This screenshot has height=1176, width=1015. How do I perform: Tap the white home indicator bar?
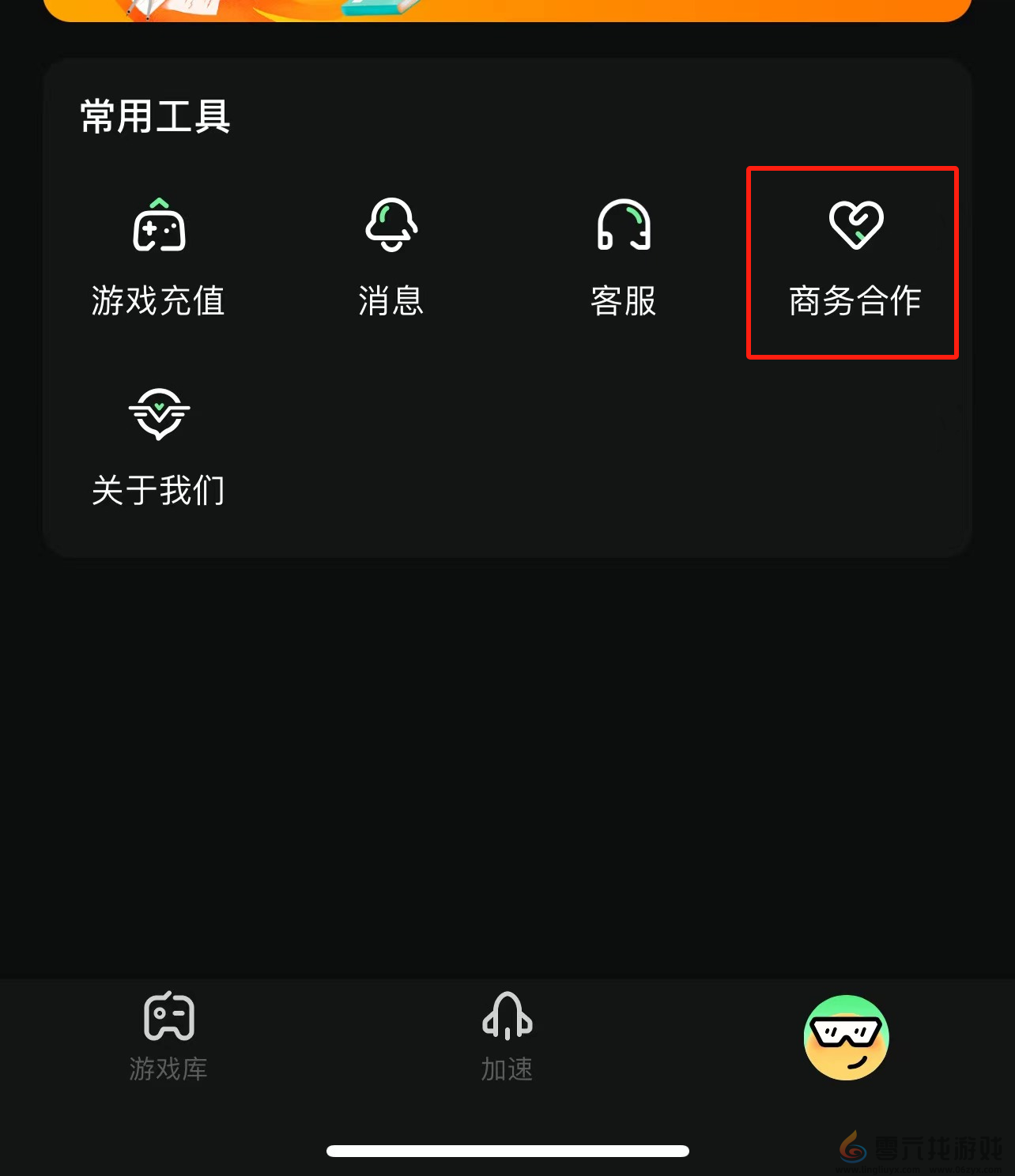point(506,1152)
